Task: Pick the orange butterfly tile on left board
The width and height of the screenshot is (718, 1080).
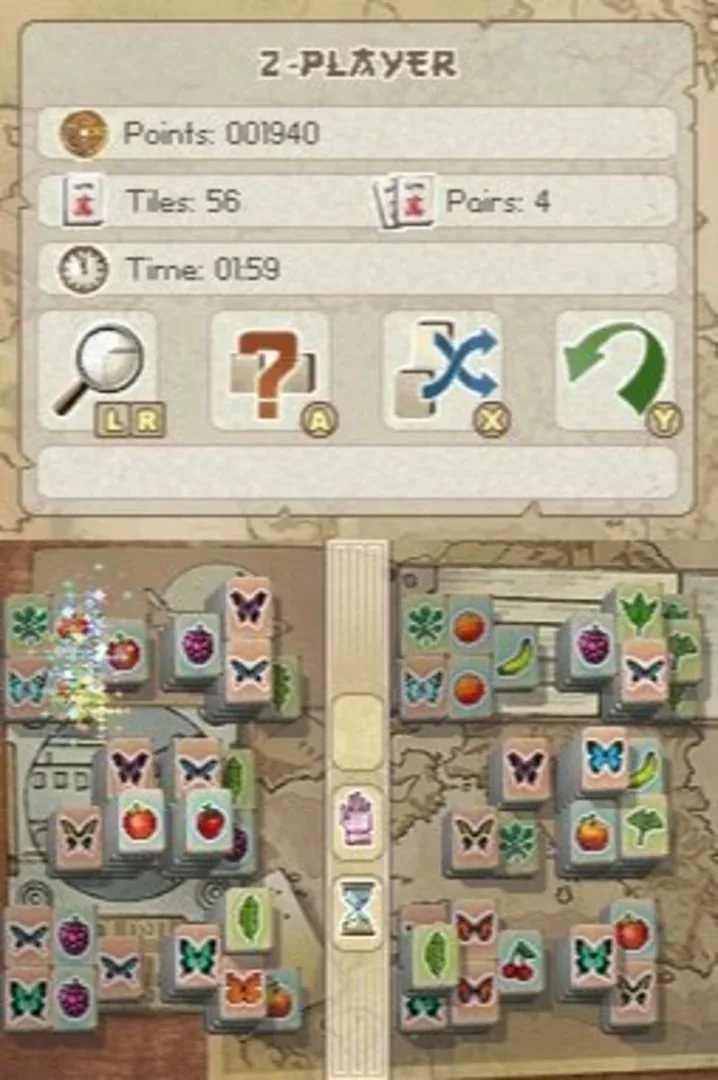Action: click(244, 988)
